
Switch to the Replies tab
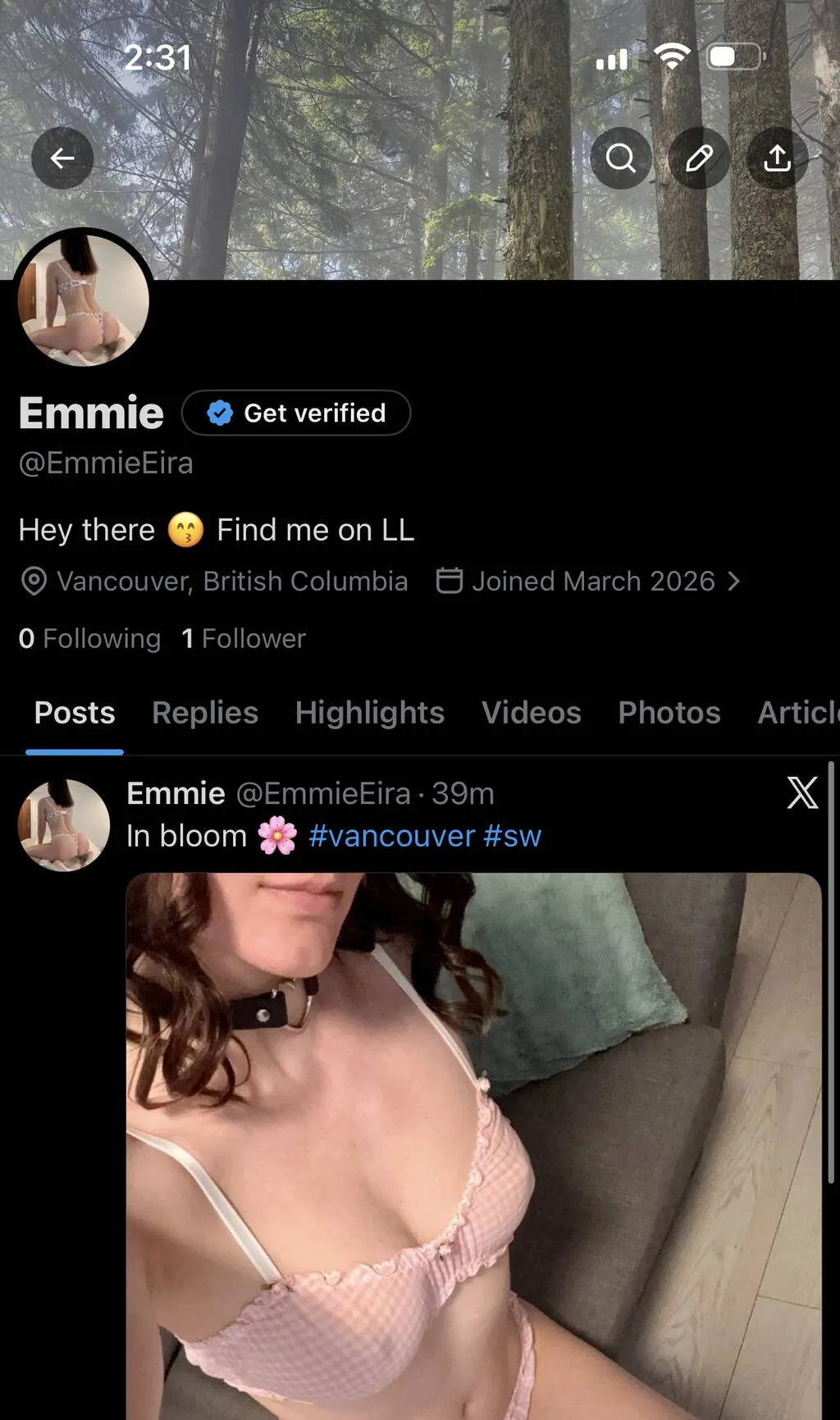pyautogui.click(x=205, y=712)
